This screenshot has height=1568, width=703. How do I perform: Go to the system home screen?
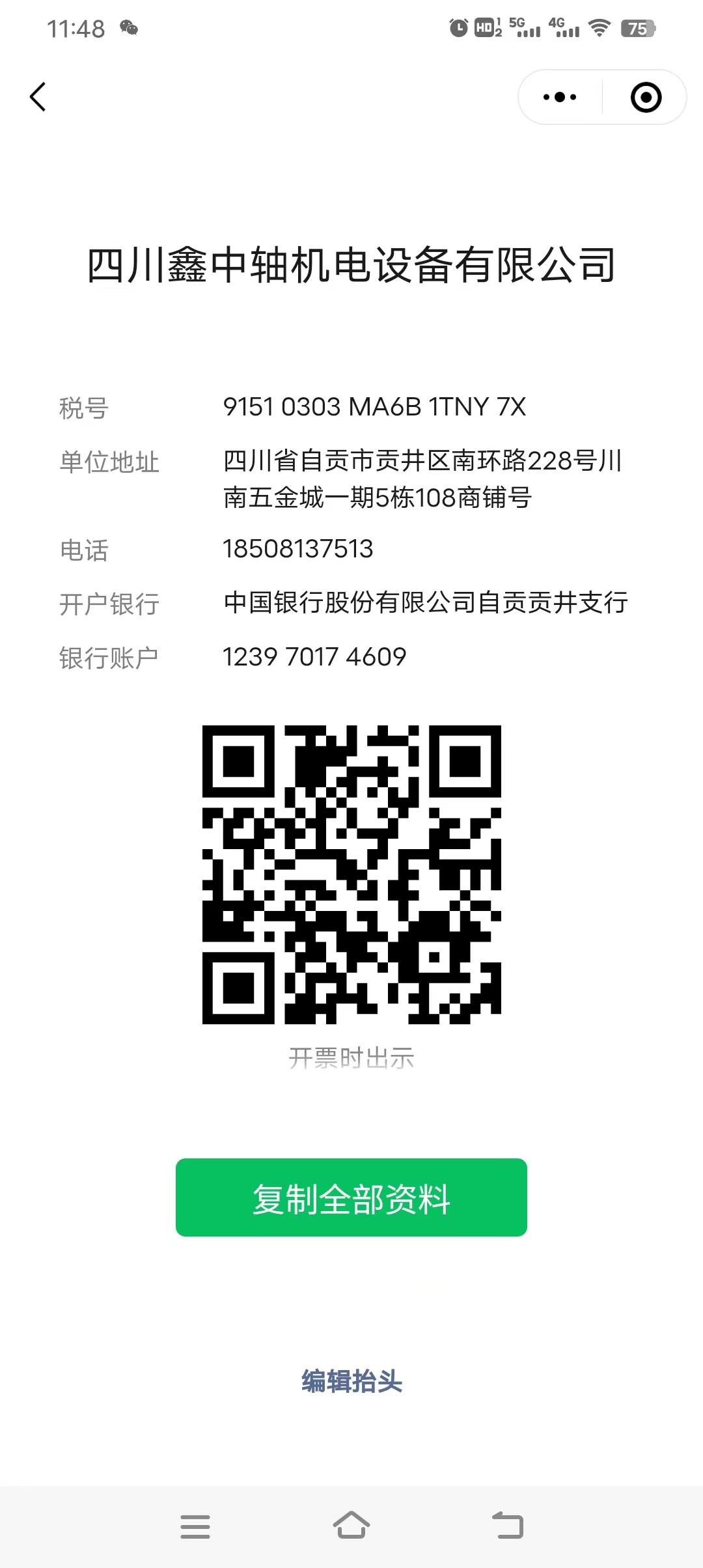[351, 1526]
